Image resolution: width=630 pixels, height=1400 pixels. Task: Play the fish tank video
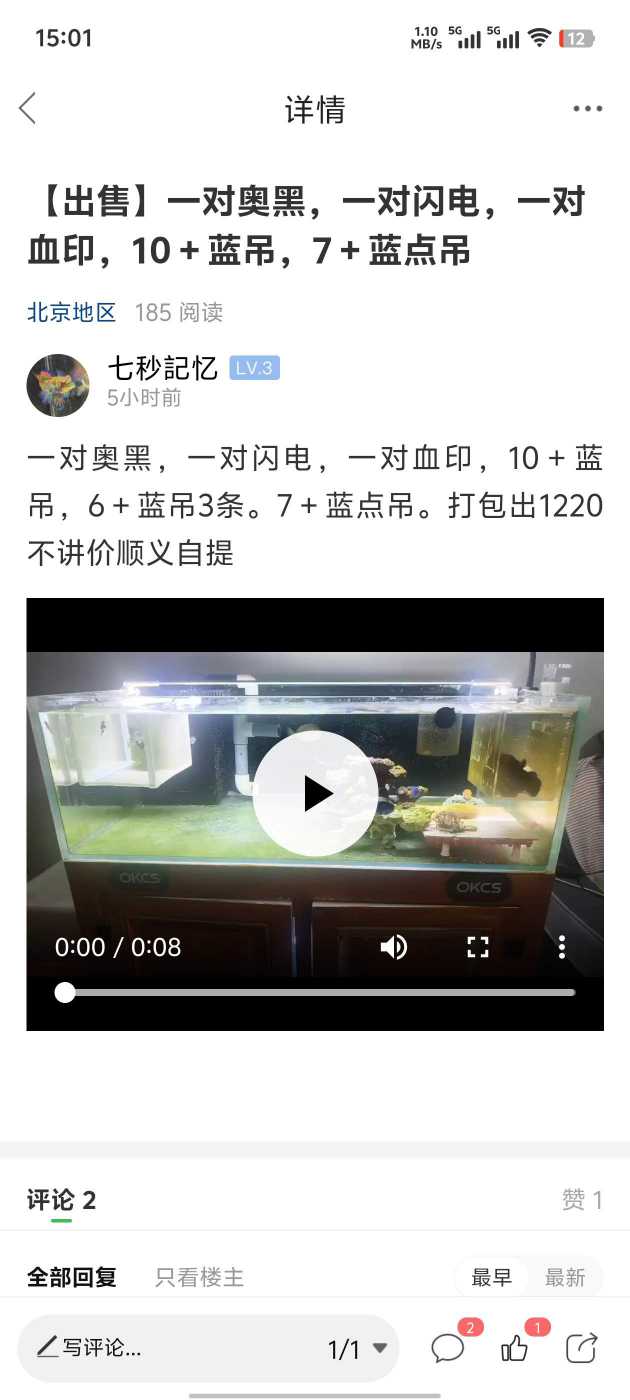pyautogui.click(x=315, y=793)
